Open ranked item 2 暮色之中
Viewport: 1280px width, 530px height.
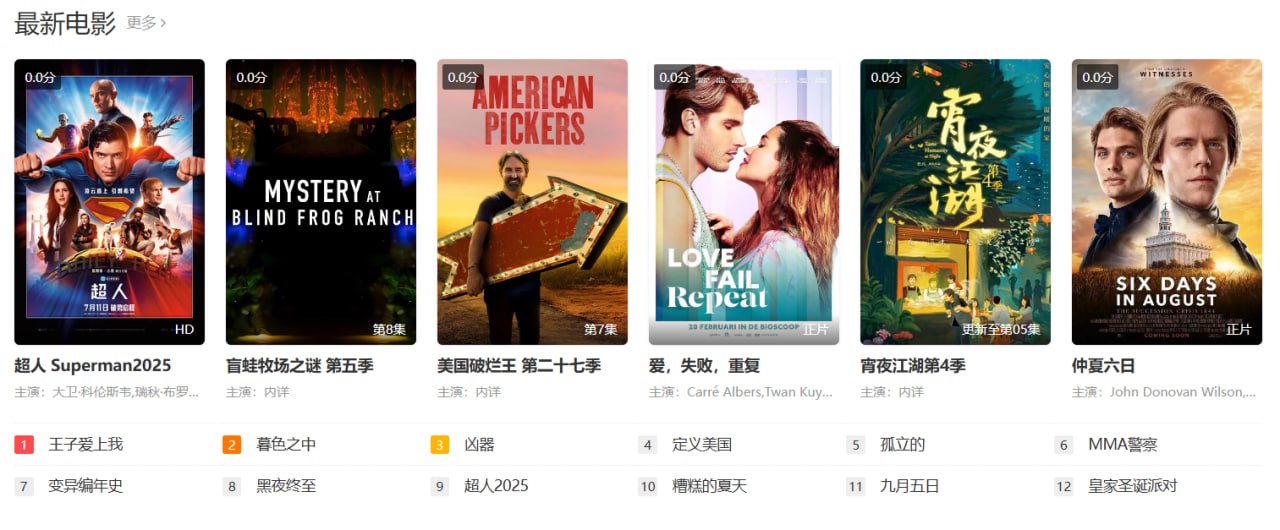click(x=285, y=444)
